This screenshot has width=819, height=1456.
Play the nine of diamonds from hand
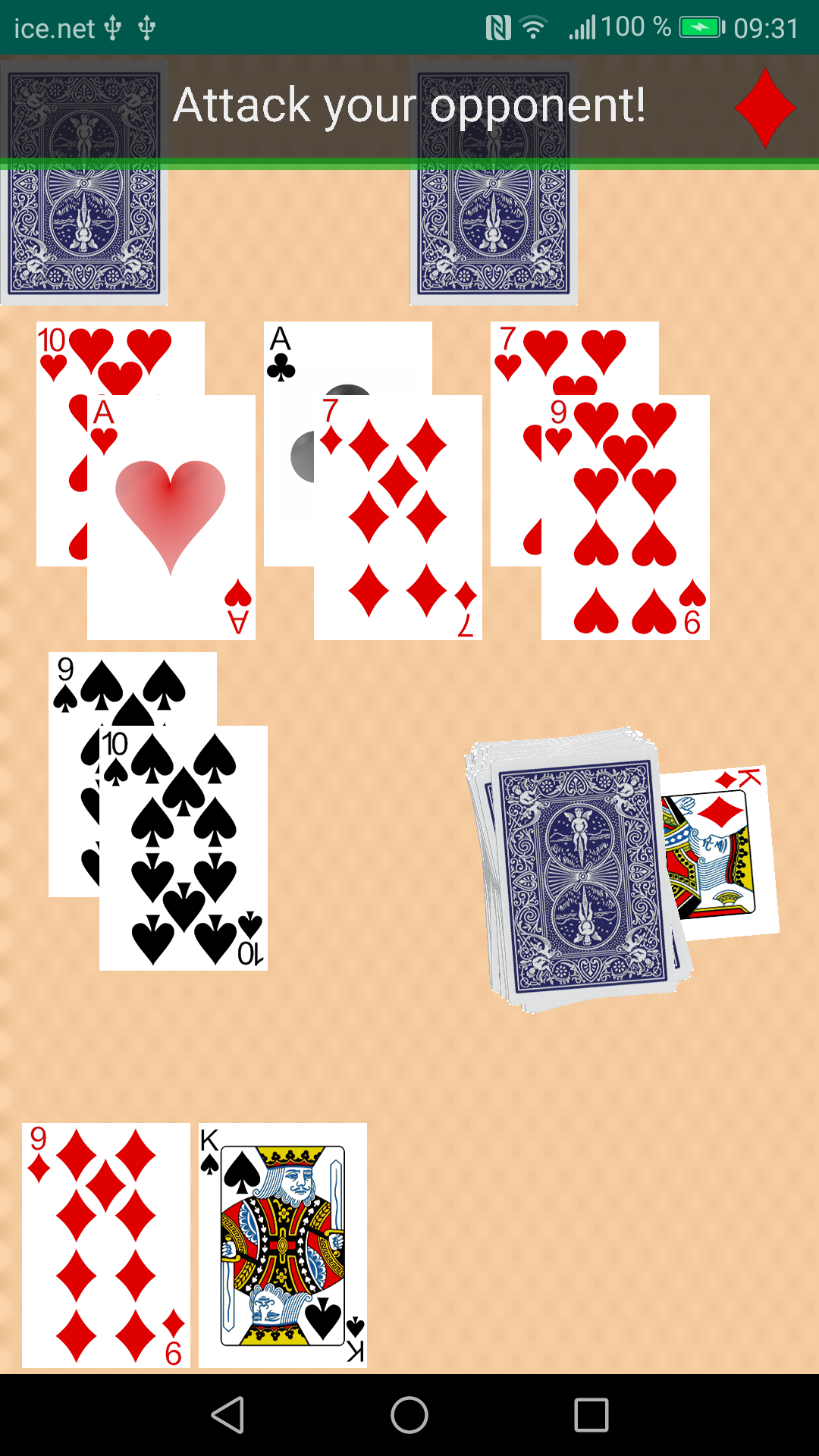[106, 1245]
